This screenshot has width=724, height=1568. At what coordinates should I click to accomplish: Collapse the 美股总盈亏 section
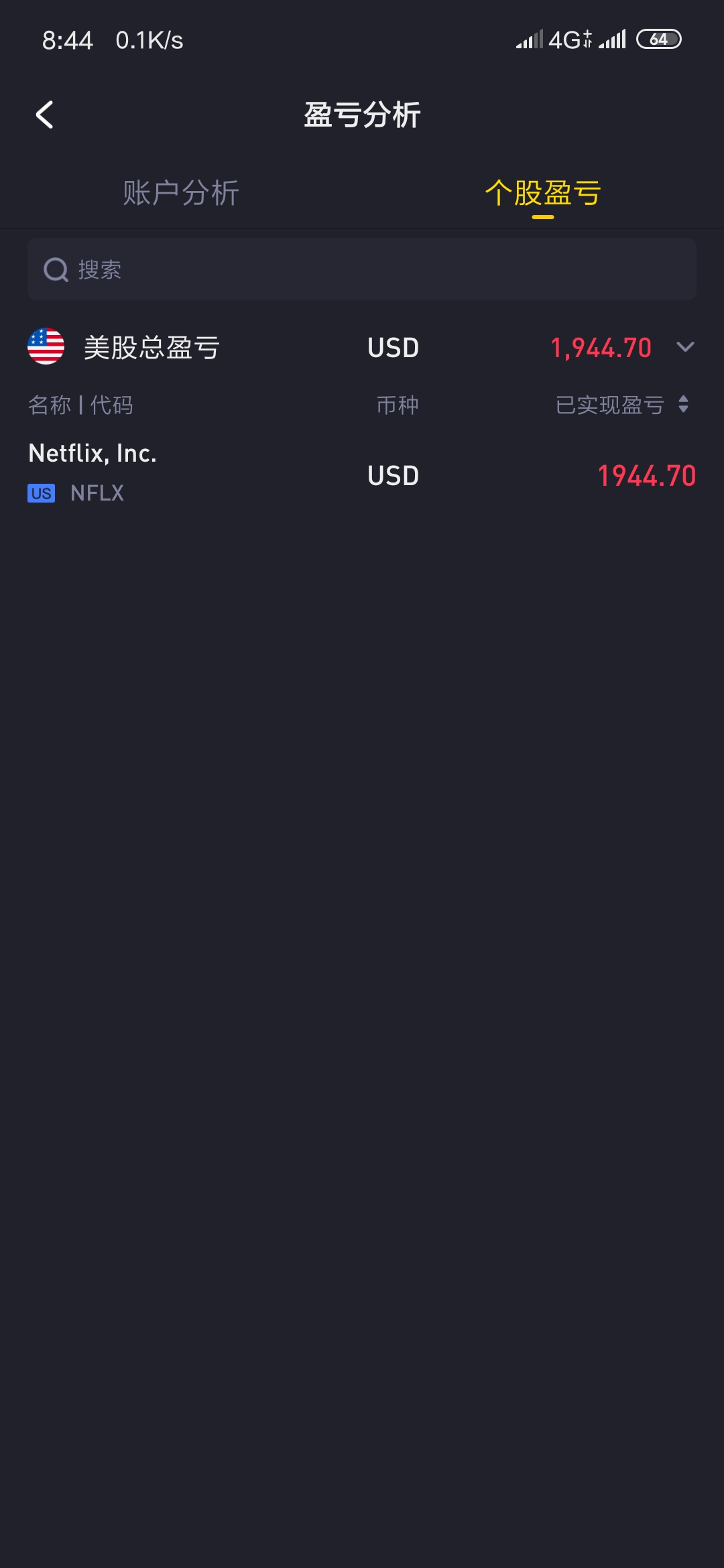[685, 347]
